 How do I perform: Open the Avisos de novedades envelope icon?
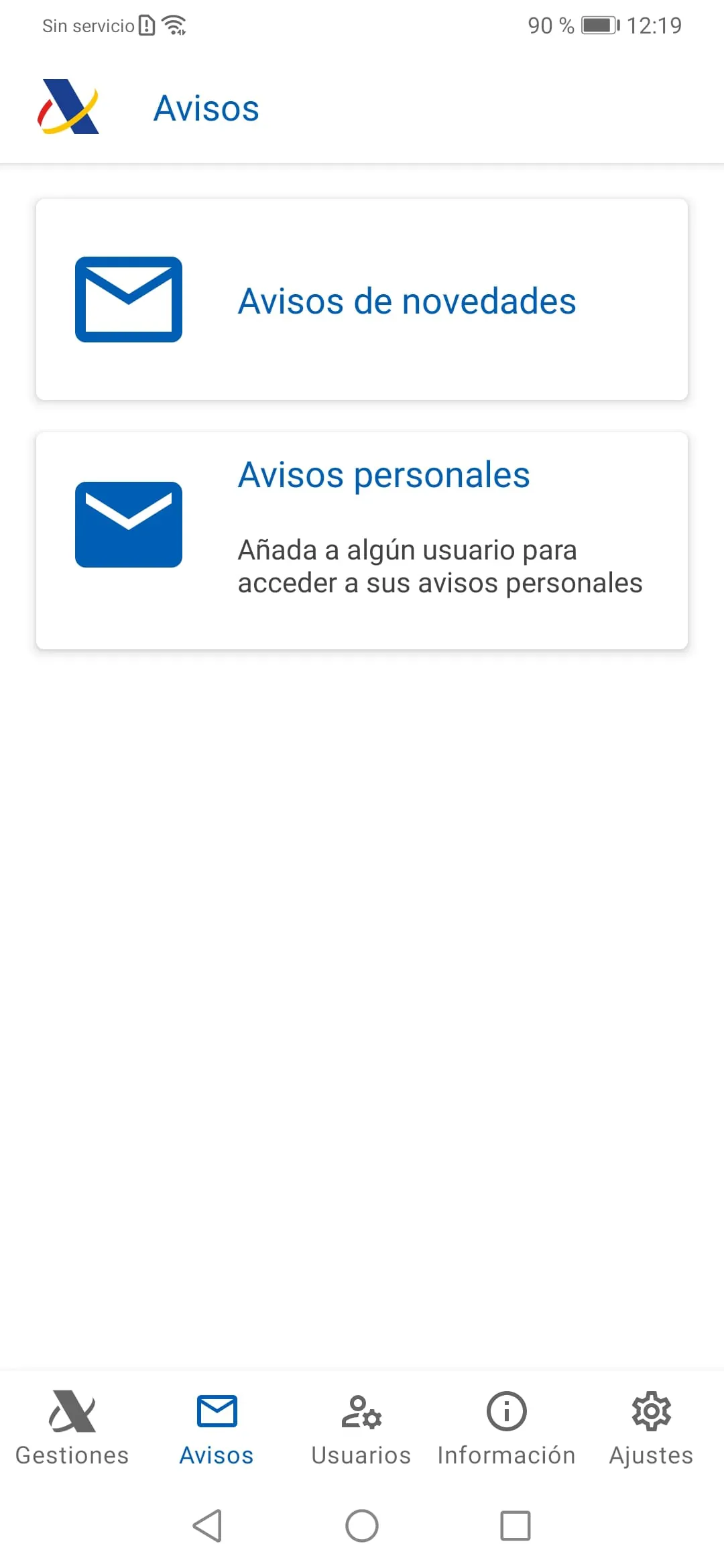[129, 300]
